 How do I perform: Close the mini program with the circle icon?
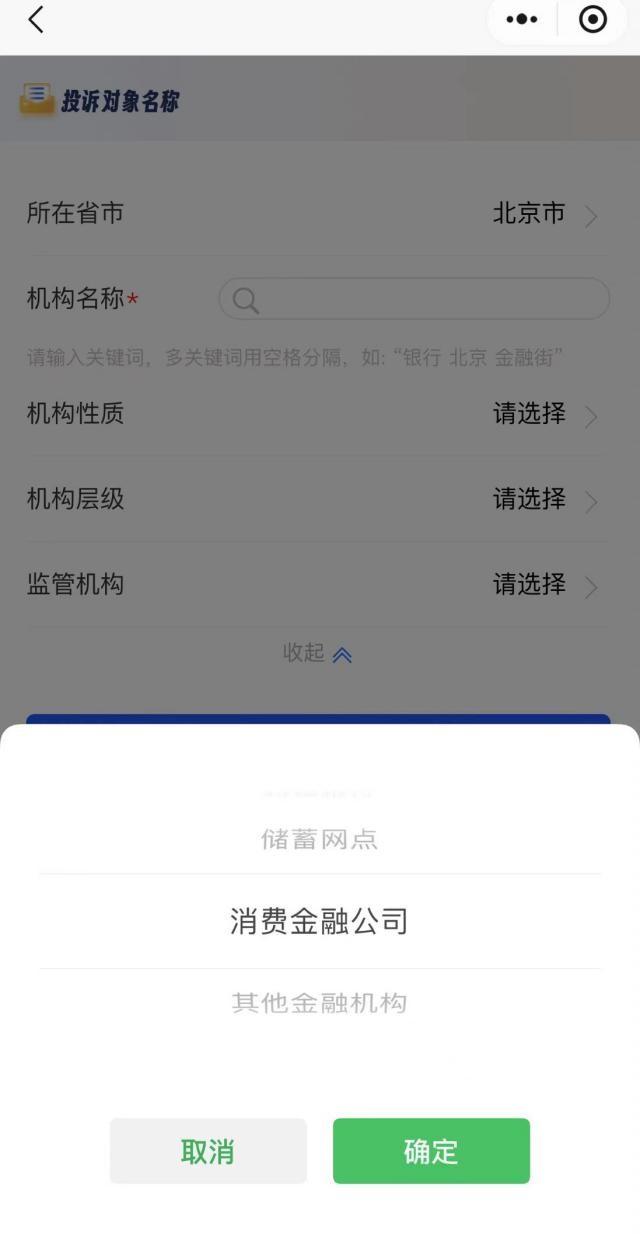(593, 20)
